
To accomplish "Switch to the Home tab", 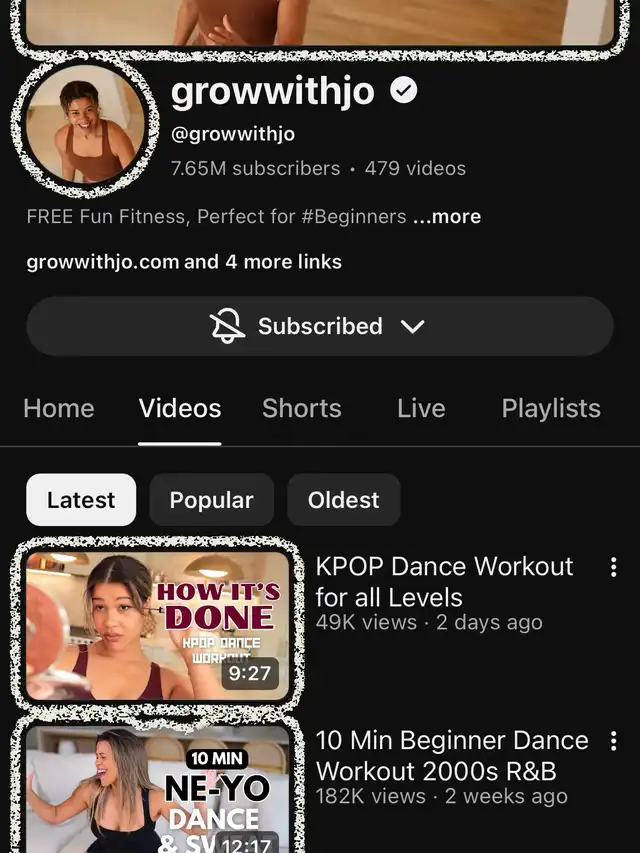I will coord(59,408).
